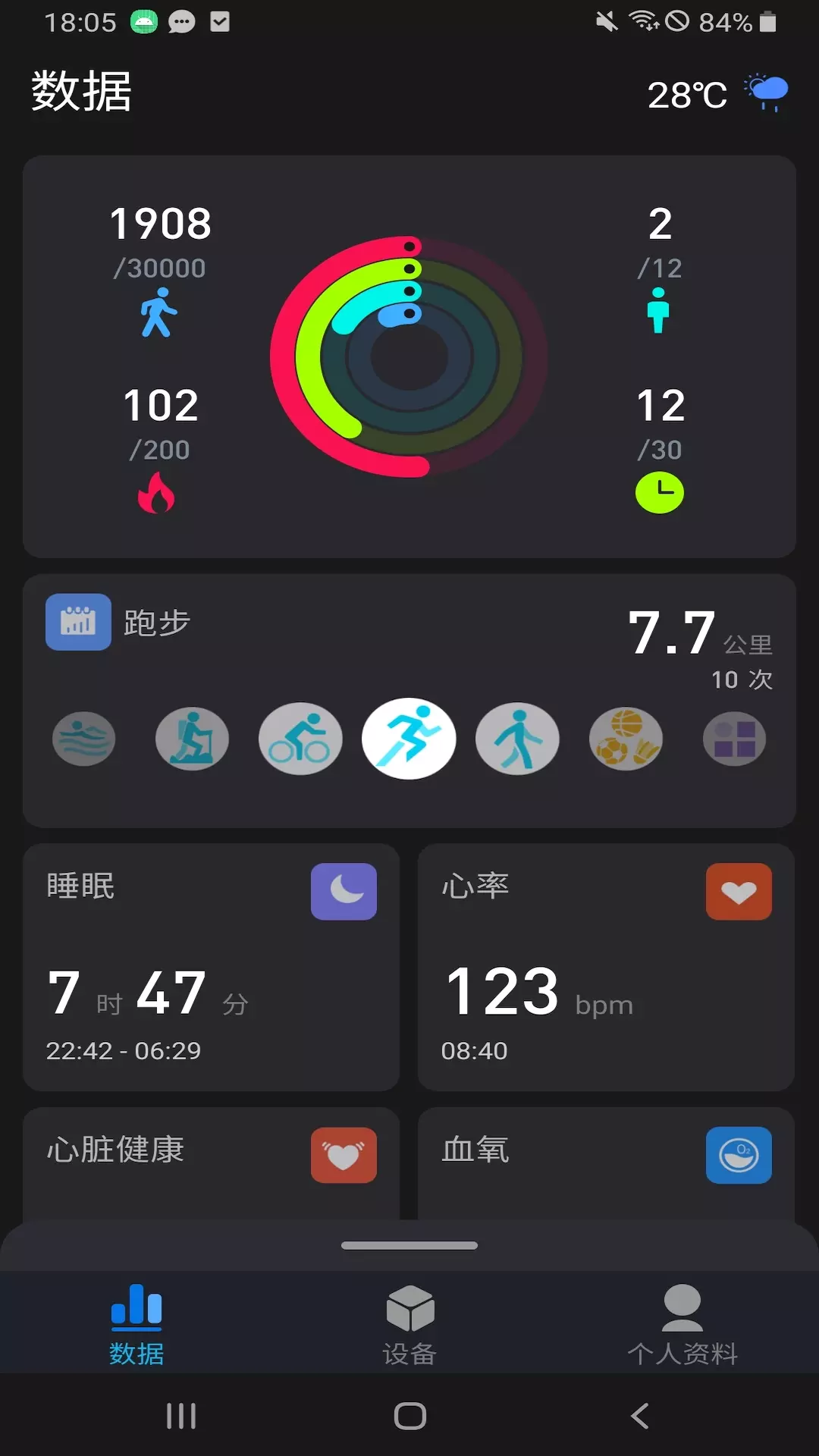The height and width of the screenshot is (1456, 819).
Task: Select the ball sports activity icon
Action: 626,739
